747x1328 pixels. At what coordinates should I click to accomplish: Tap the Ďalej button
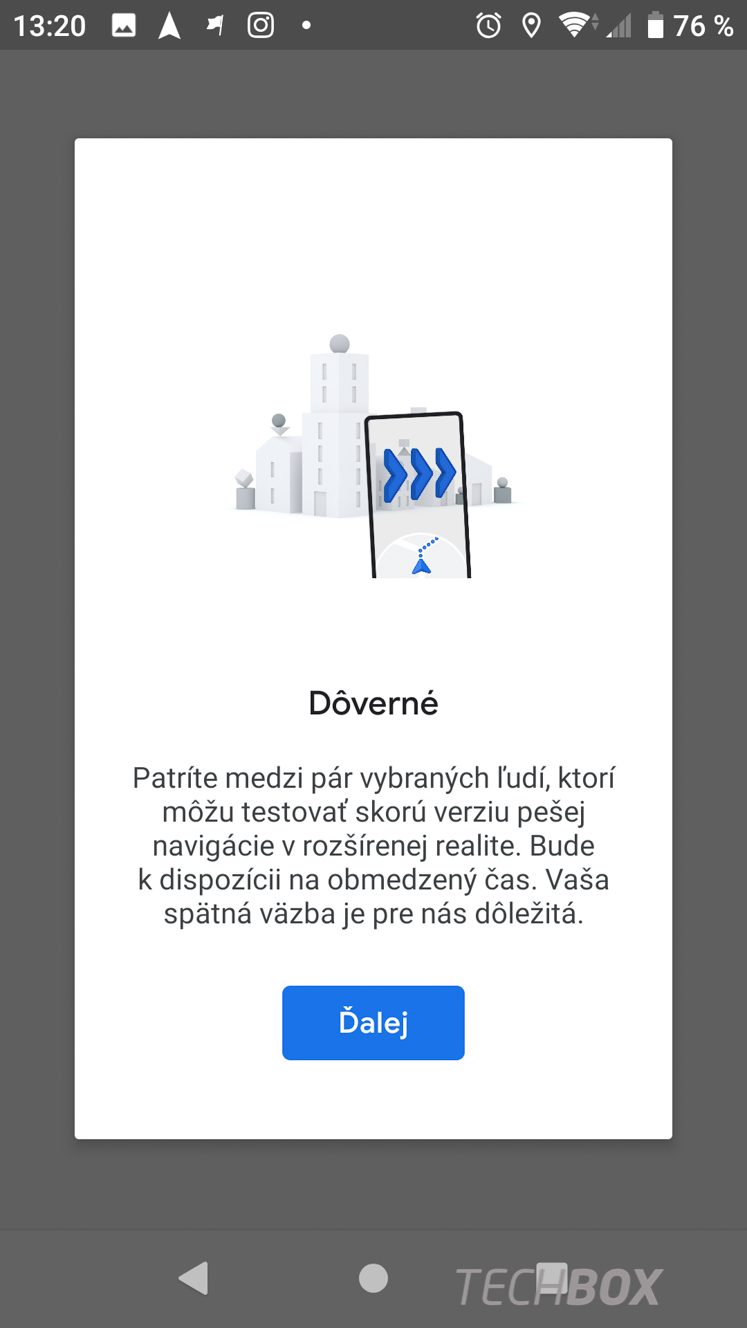click(373, 1022)
